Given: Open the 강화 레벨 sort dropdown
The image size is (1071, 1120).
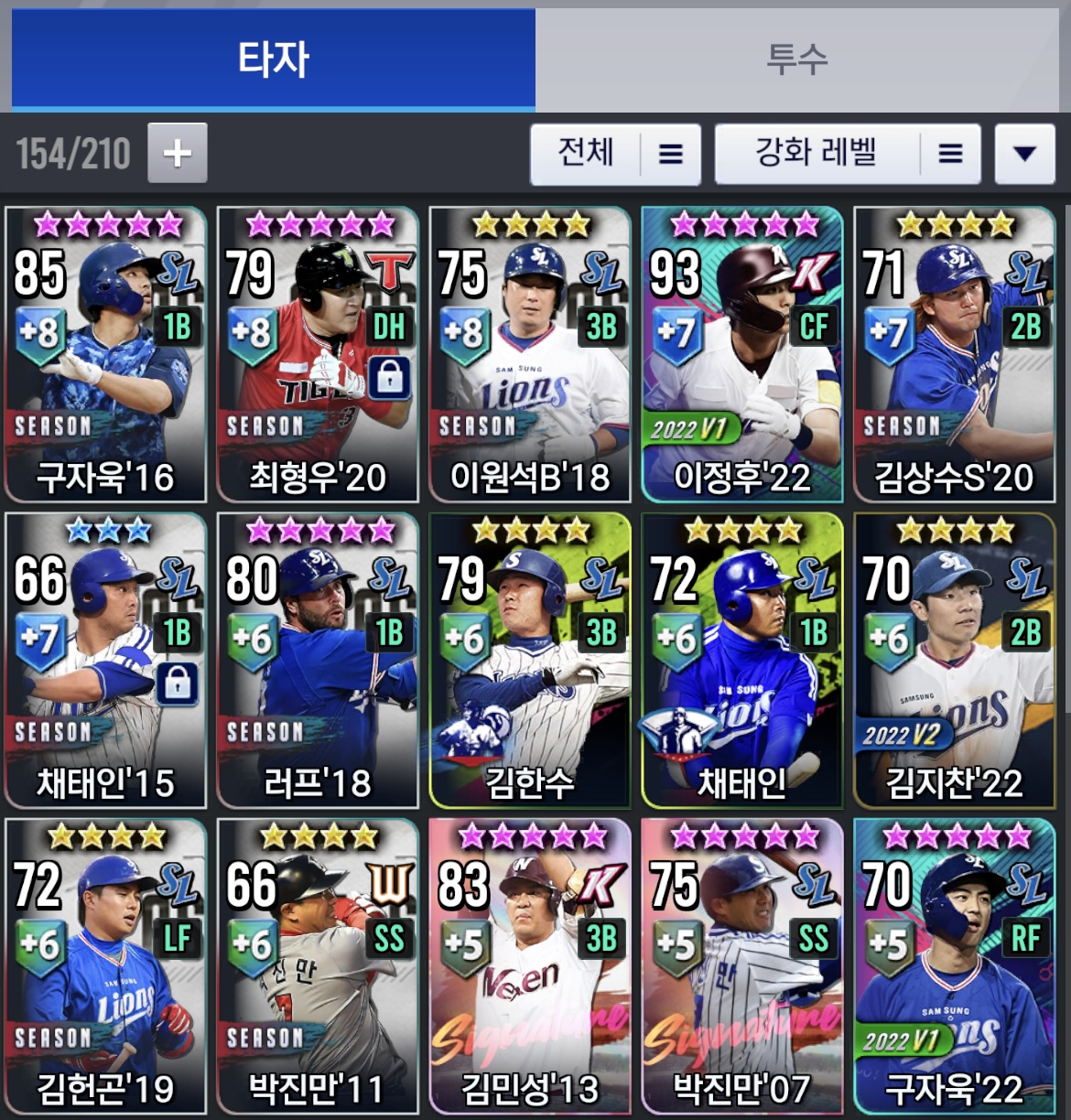Looking at the screenshot, I should [847, 154].
